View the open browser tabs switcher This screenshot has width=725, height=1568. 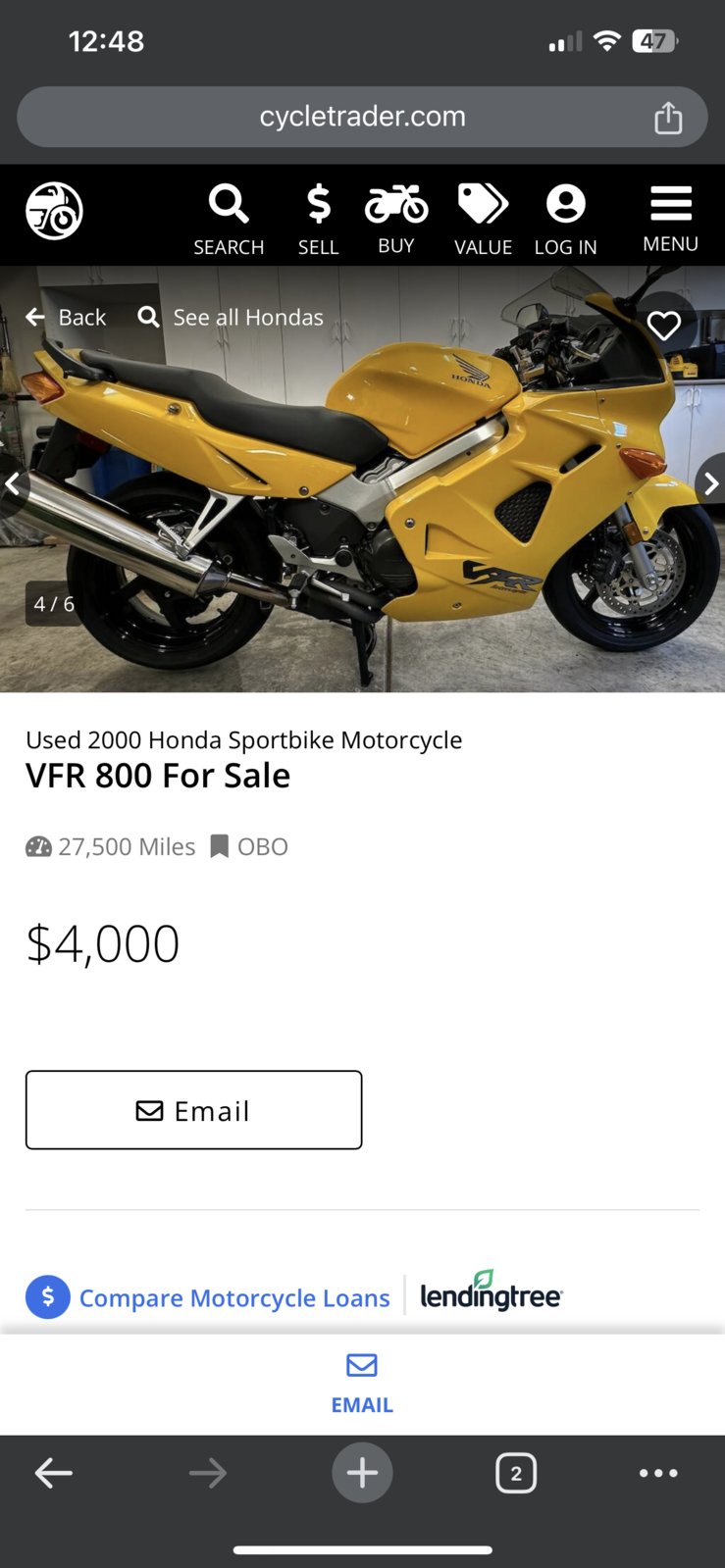click(x=516, y=1472)
